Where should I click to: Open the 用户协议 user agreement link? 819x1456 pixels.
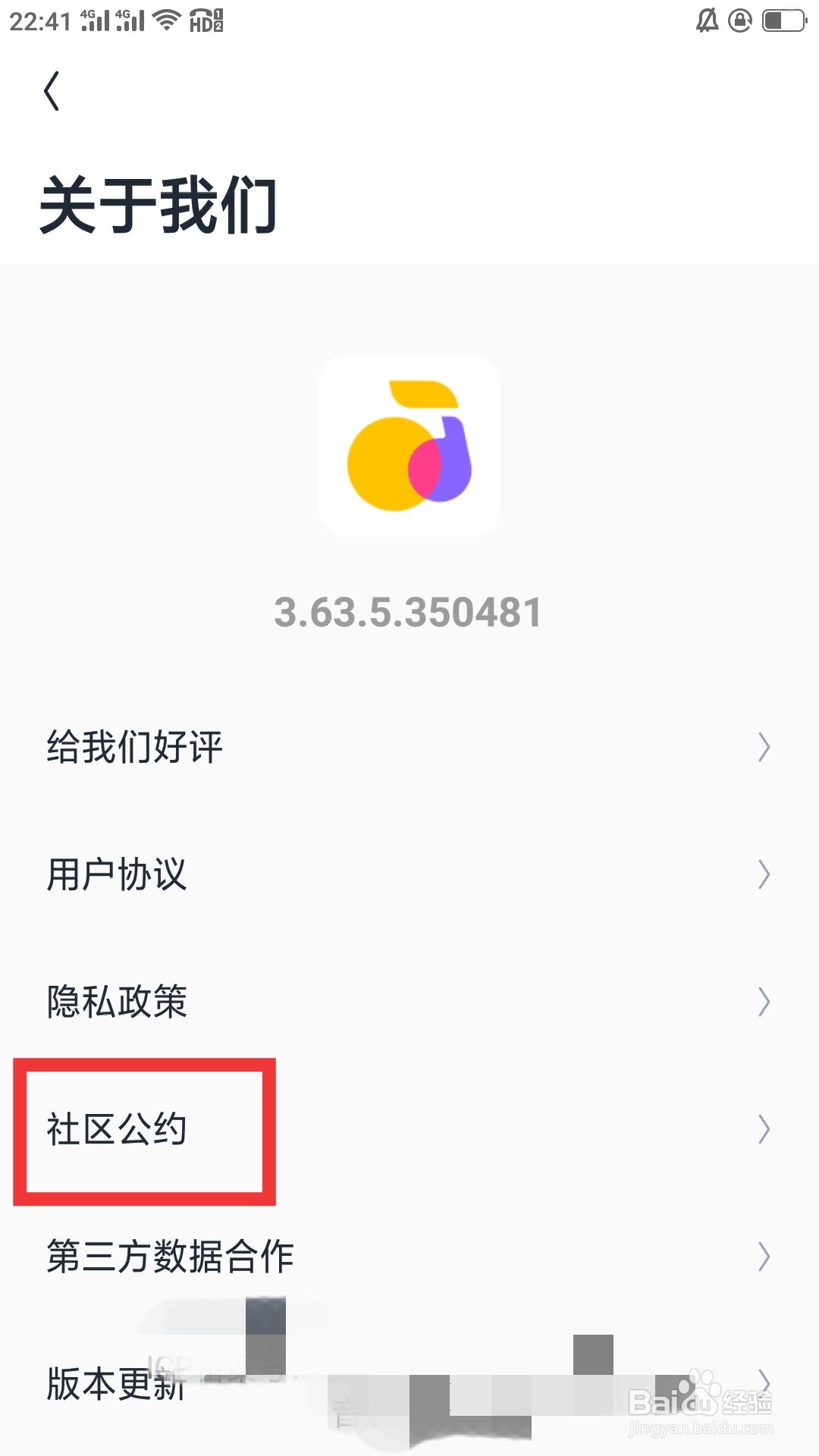[x=116, y=874]
